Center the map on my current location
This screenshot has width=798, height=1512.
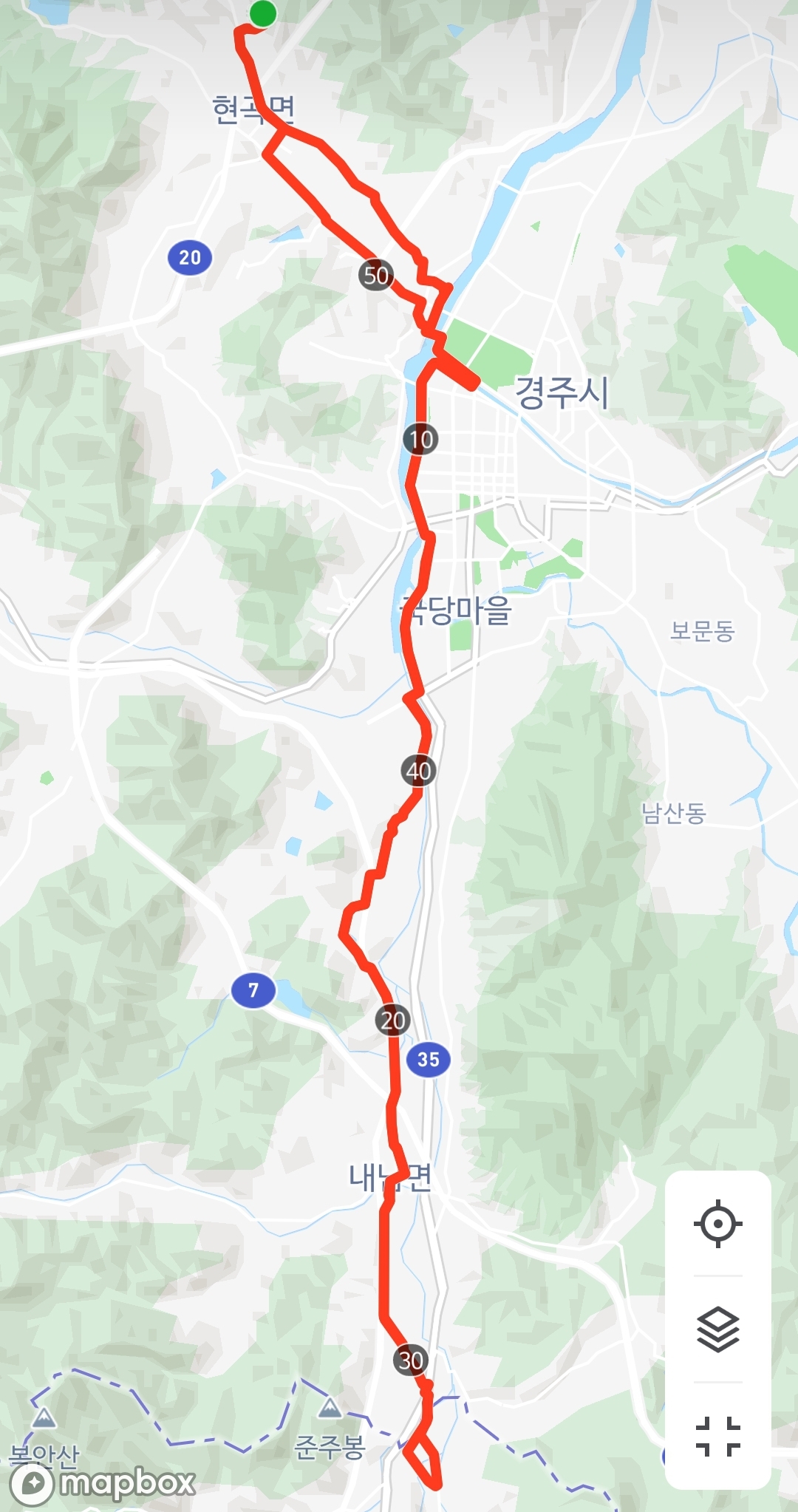(x=717, y=1224)
